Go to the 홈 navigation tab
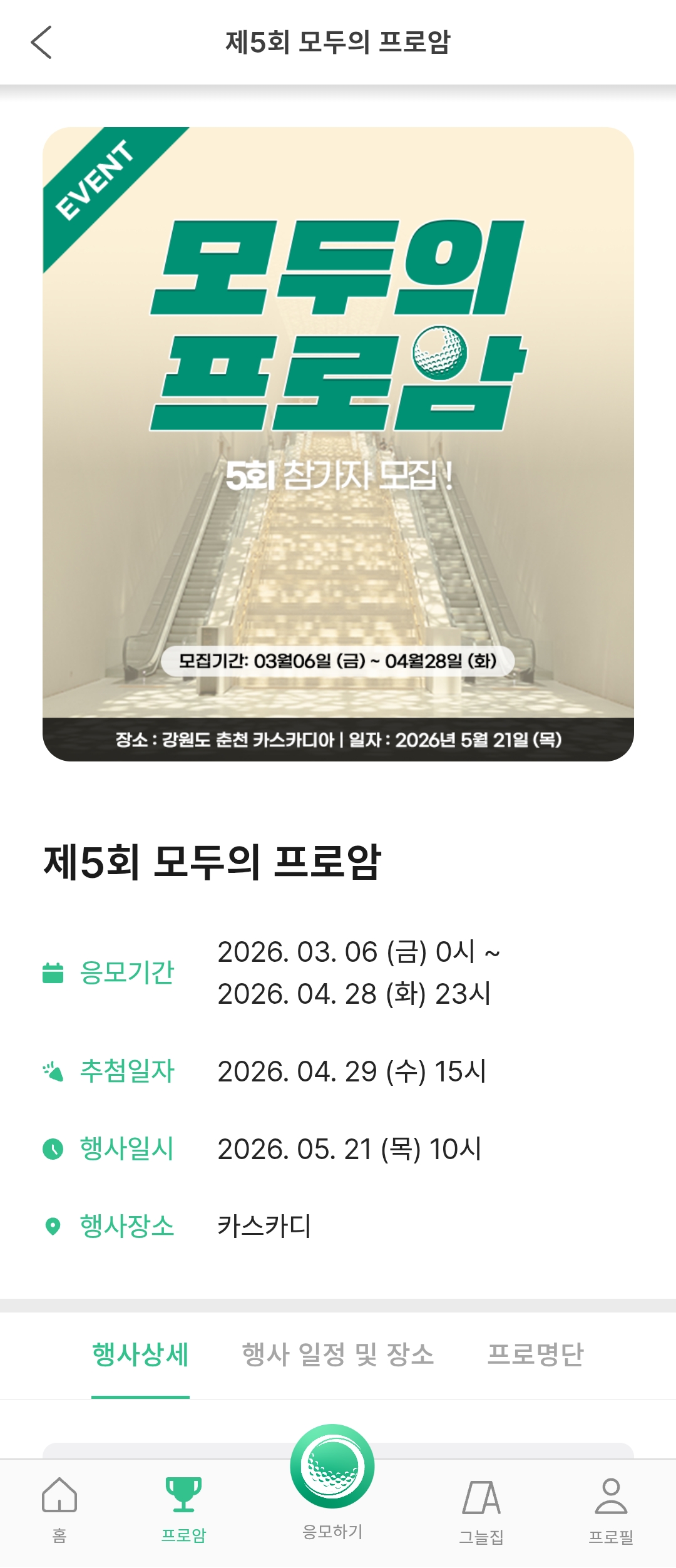Image resolution: width=676 pixels, height=1568 pixels. point(59,1509)
